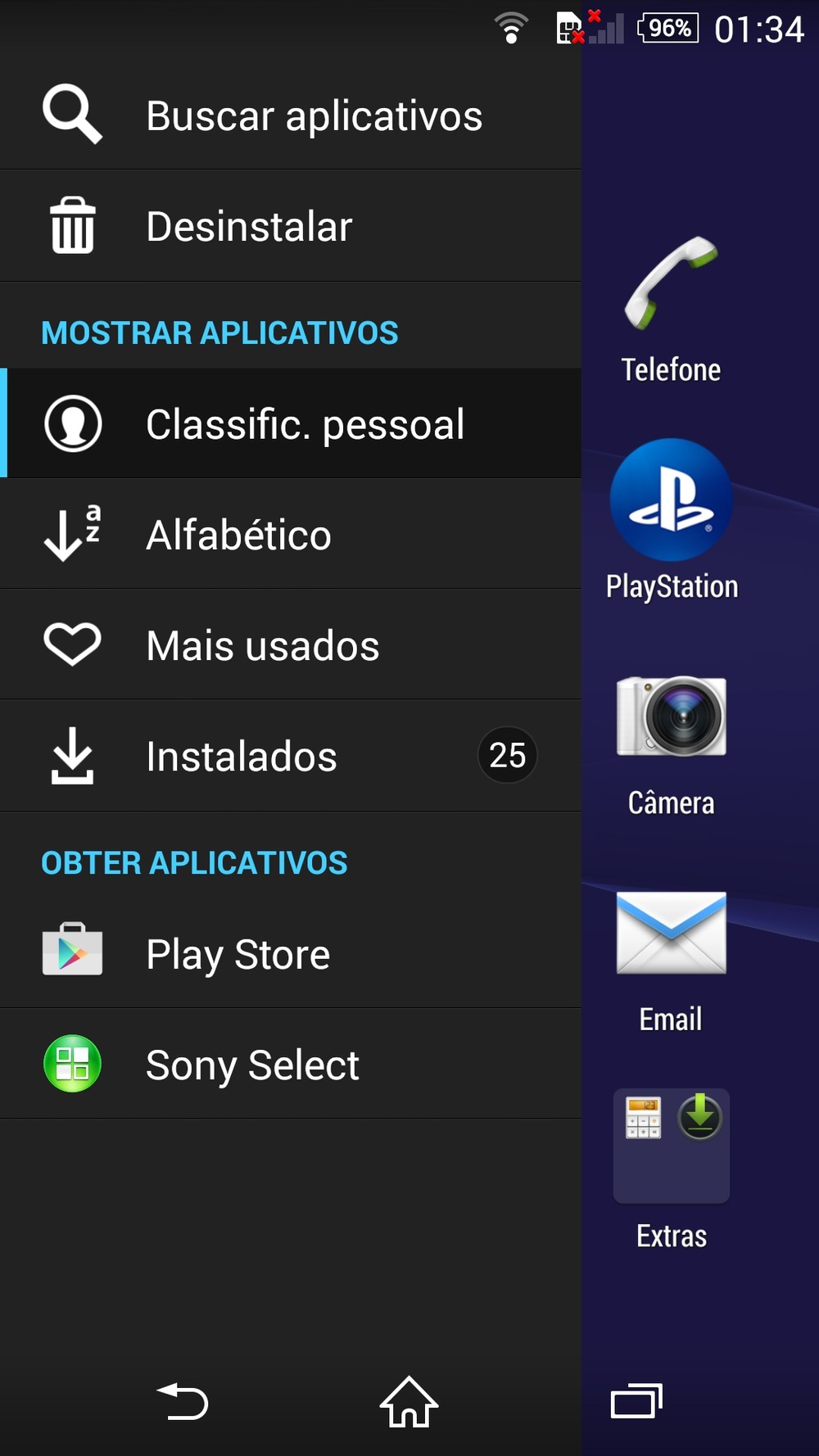View Instalados apps list
The image size is (819, 1456).
[291, 756]
